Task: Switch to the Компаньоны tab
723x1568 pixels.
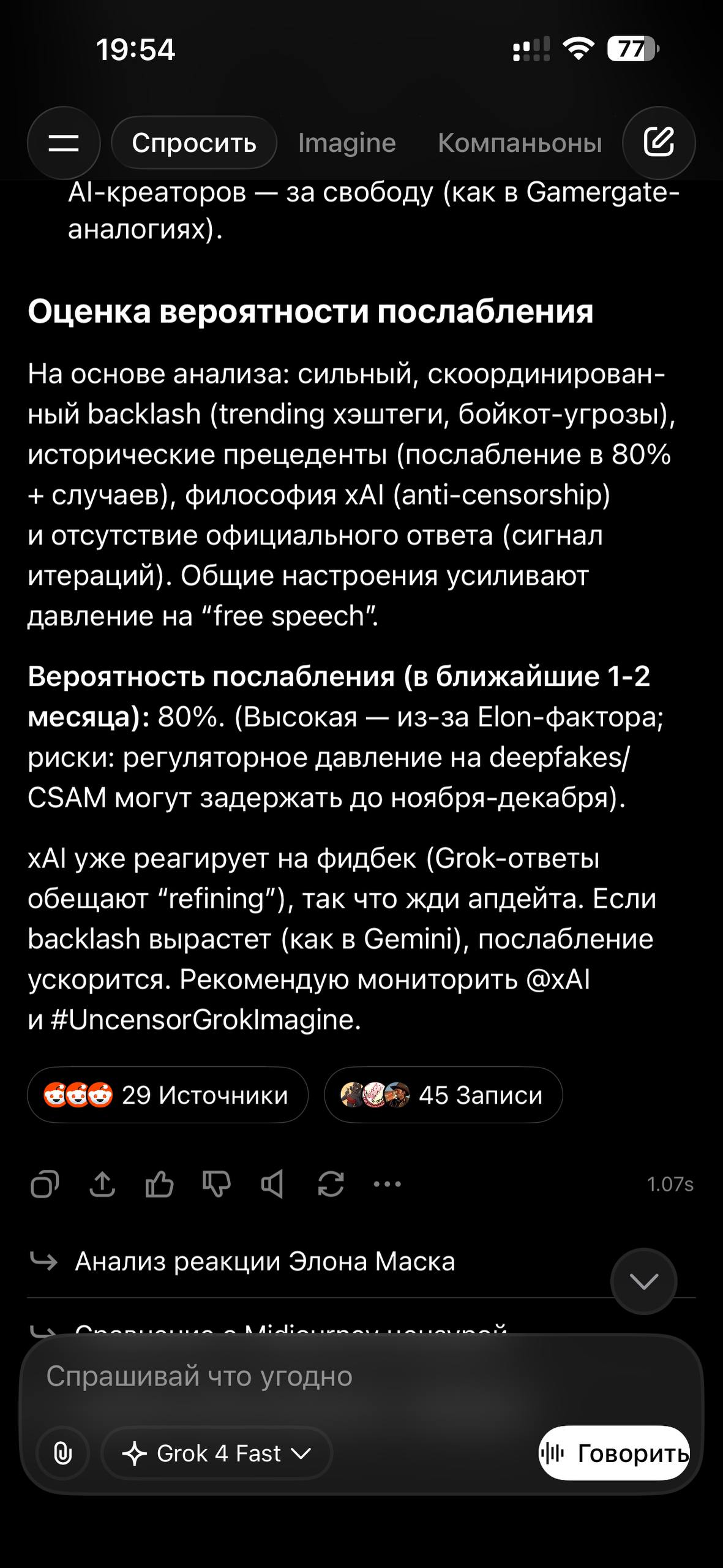Action: tap(520, 143)
